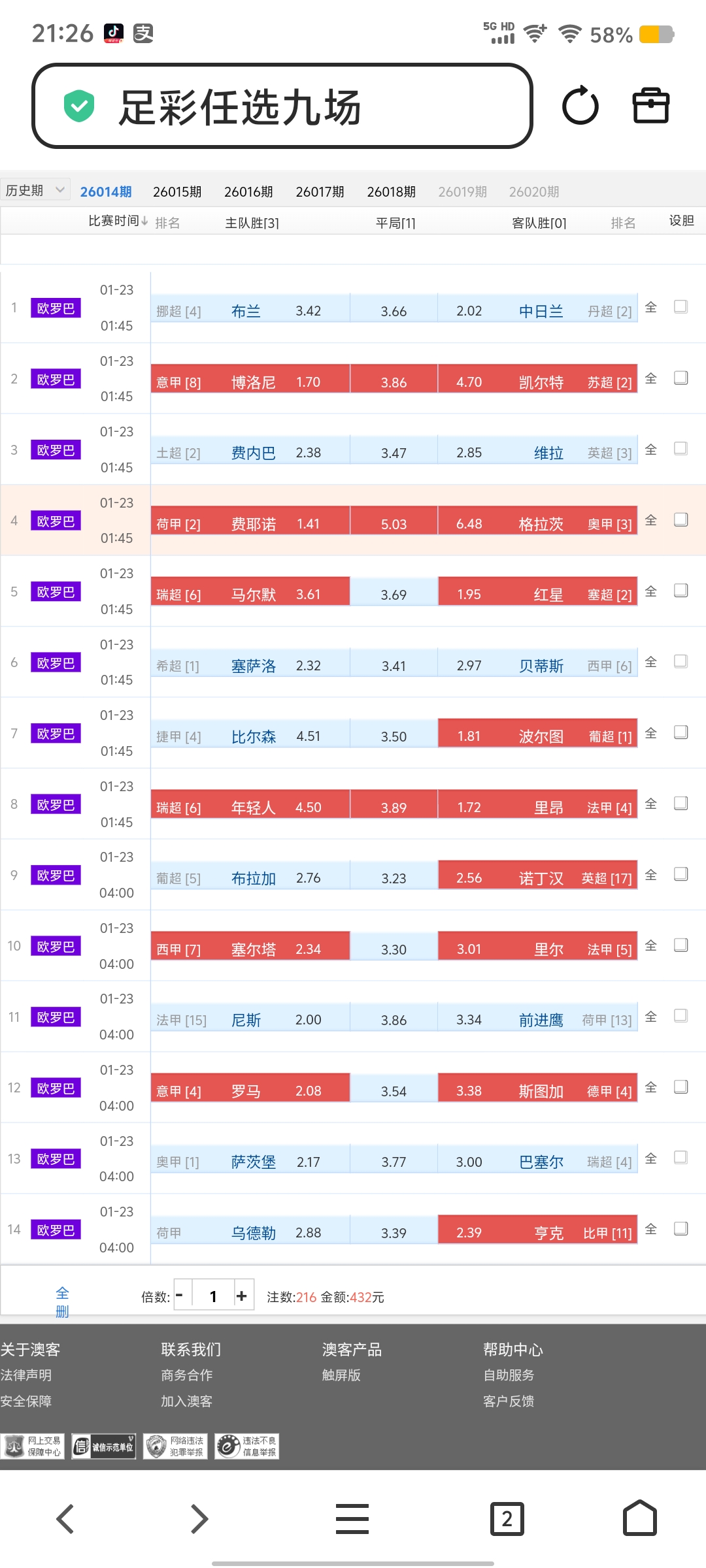Open the 客户反馈 link
The height and width of the screenshot is (1568, 706).
point(509,1401)
